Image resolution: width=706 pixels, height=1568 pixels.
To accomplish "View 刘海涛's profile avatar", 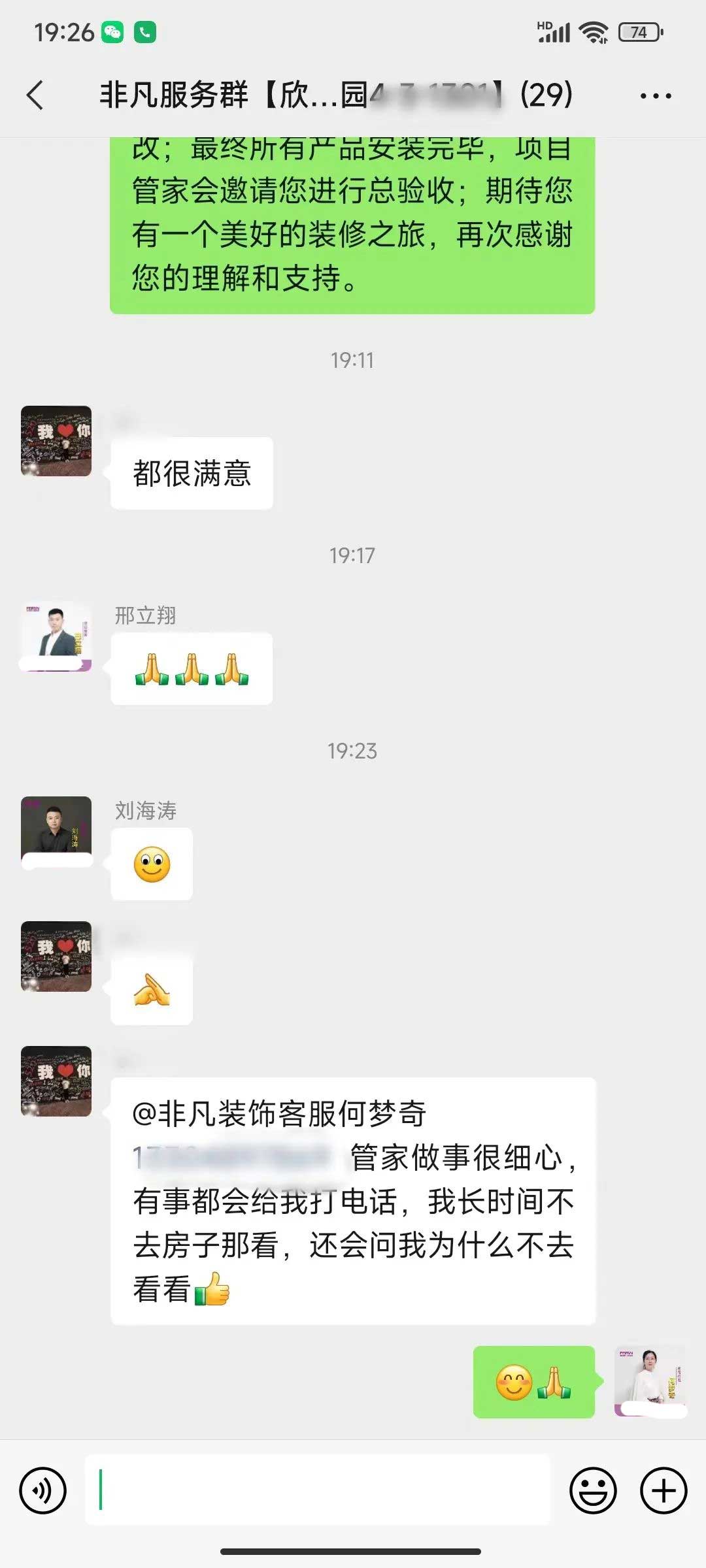I will (56, 831).
